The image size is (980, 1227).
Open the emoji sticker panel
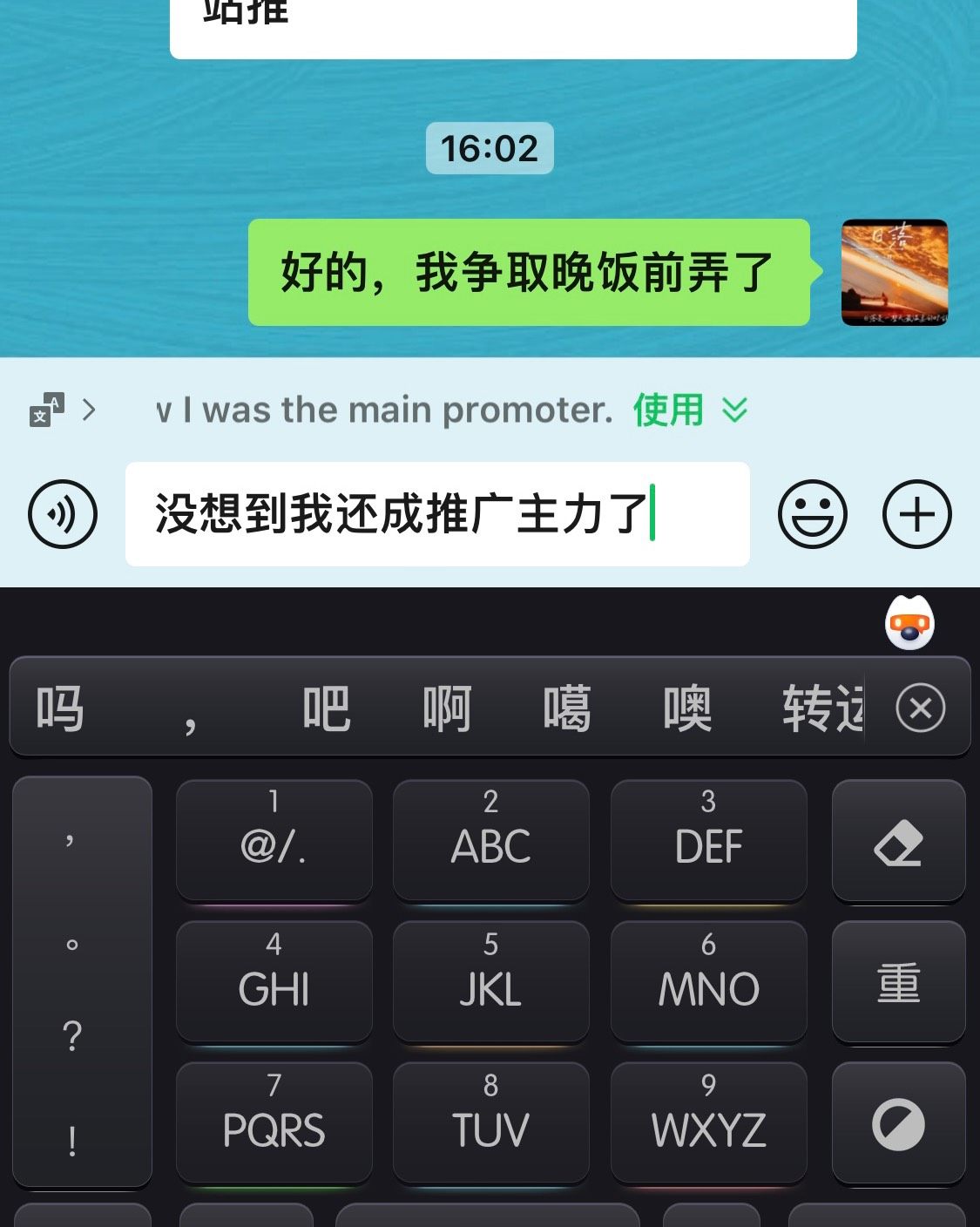tap(812, 514)
